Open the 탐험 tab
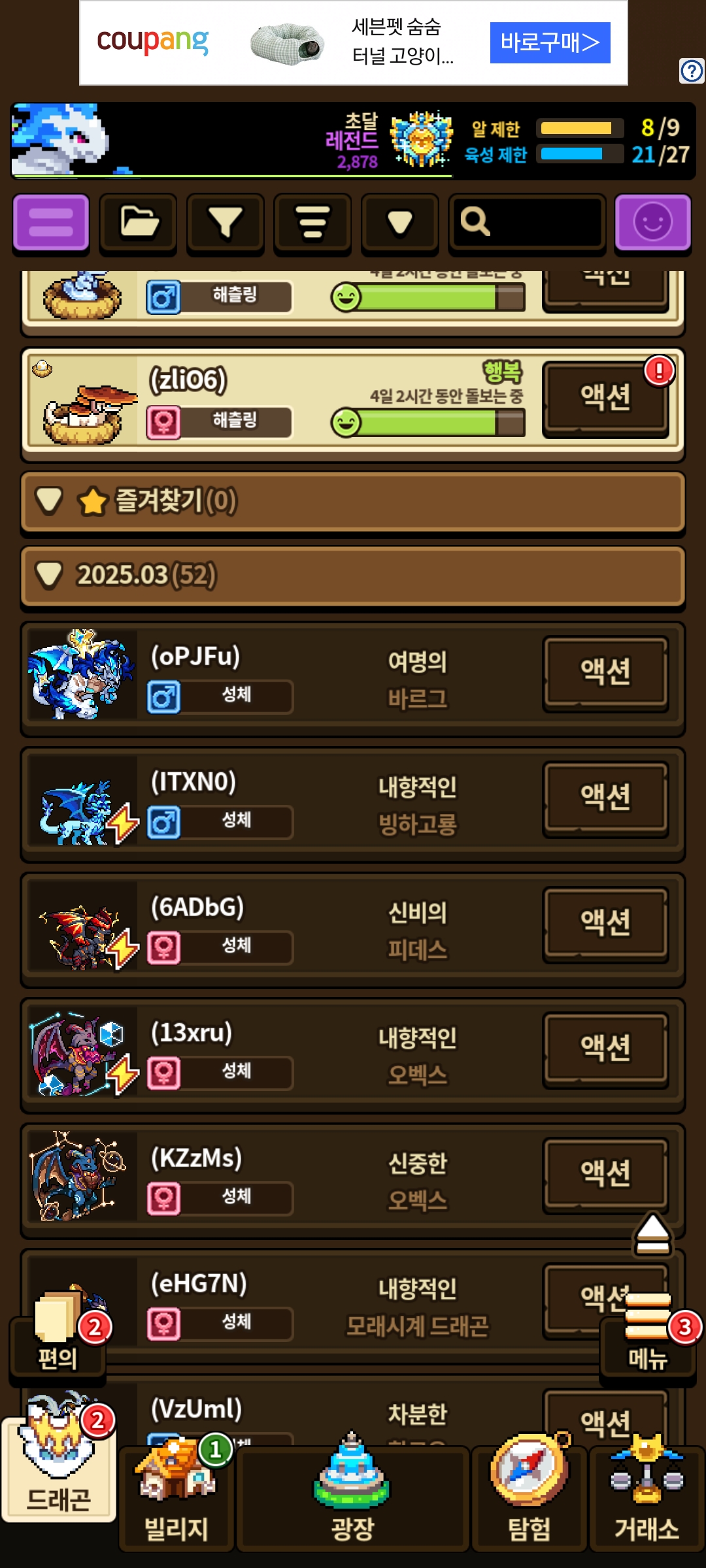 529,1497
